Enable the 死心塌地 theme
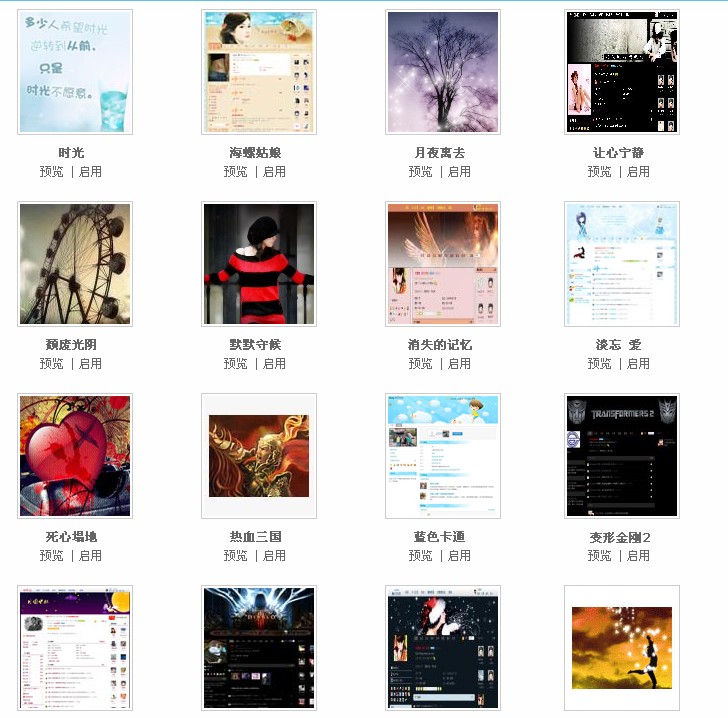 90,556
